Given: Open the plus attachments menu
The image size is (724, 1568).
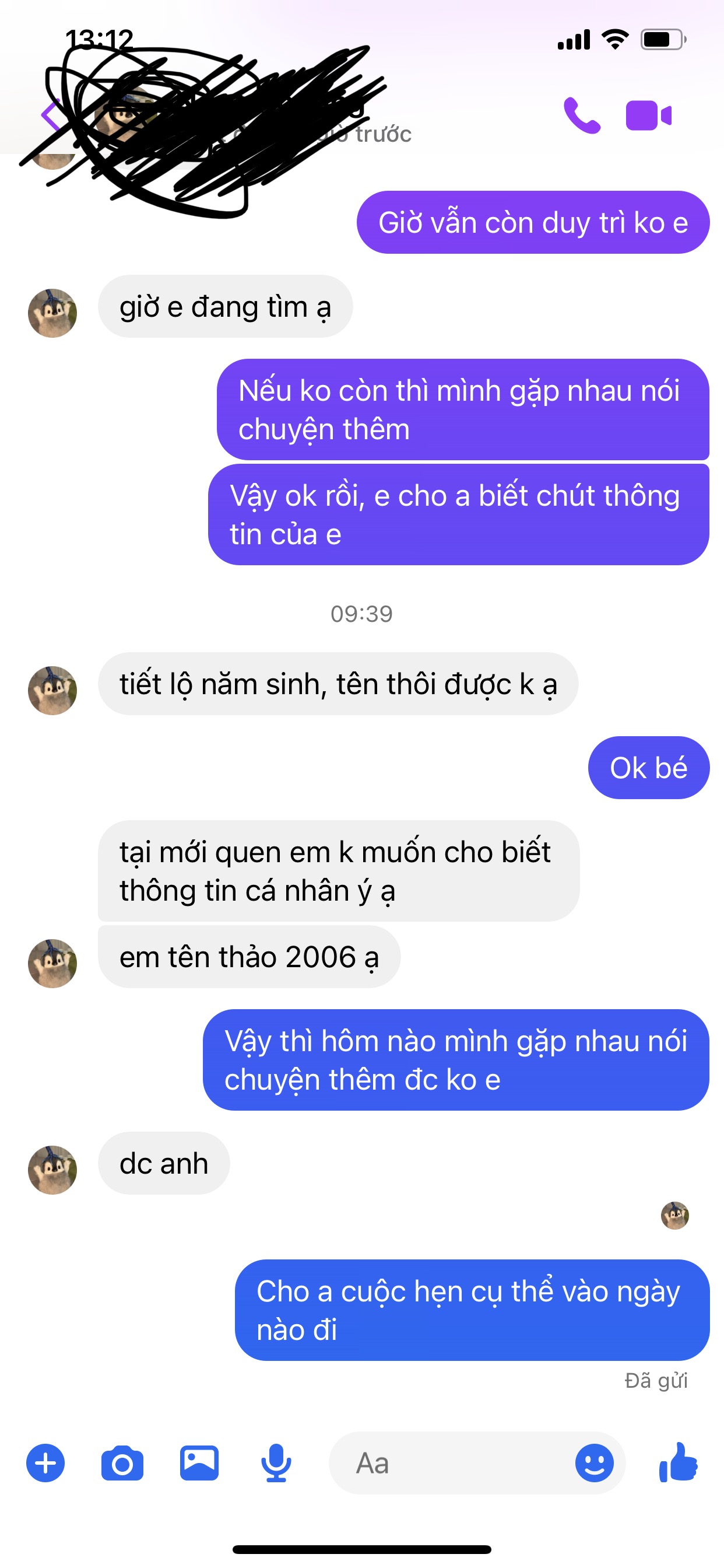Looking at the screenshot, I should pos(45,1462).
